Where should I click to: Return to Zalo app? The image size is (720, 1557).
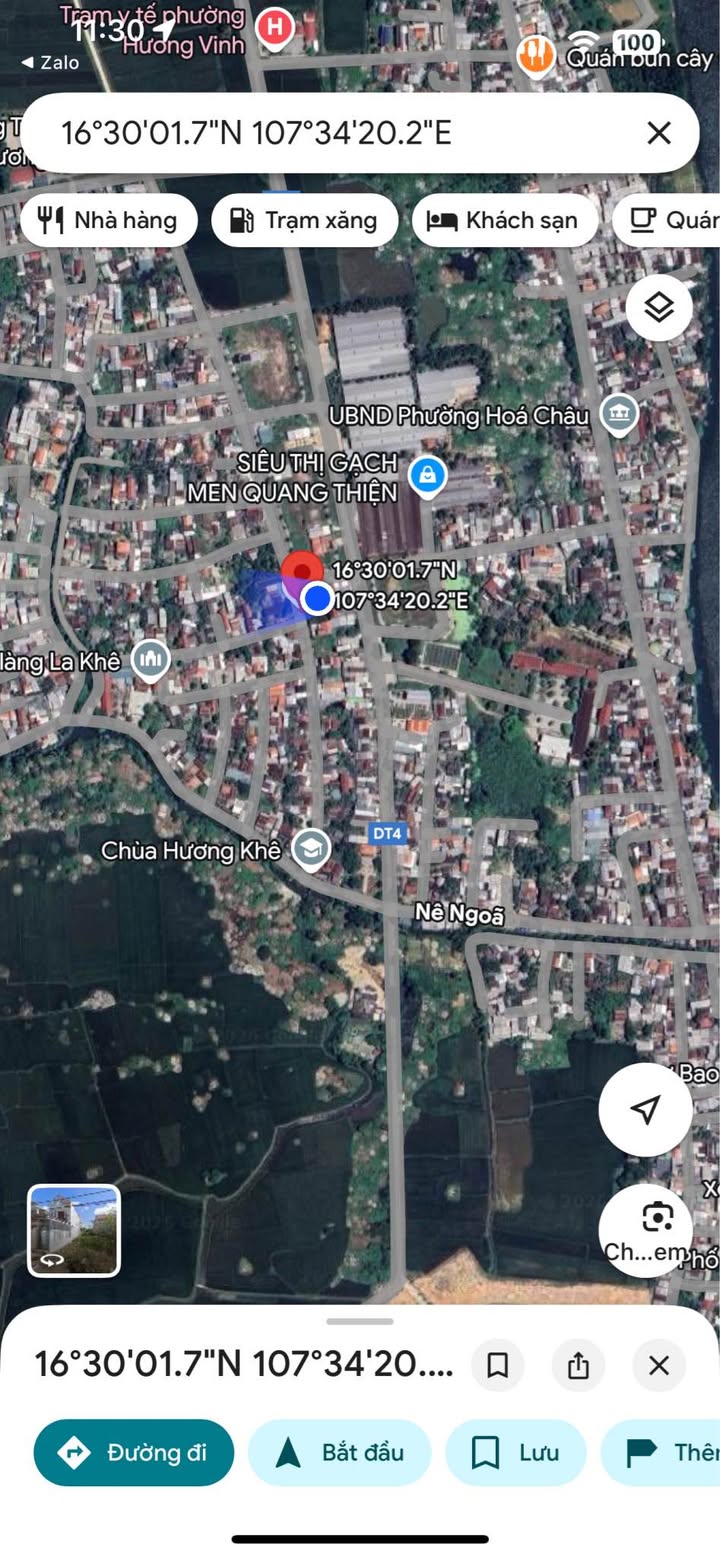pyautogui.click(x=50, y=62)
